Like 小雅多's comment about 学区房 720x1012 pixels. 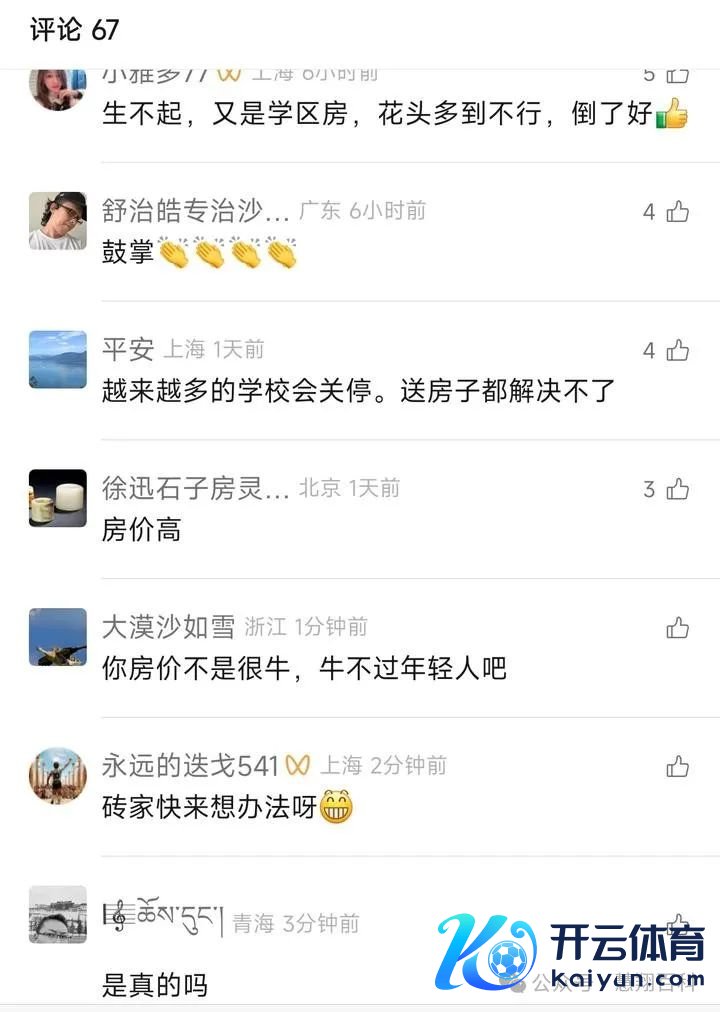[678, 75]
